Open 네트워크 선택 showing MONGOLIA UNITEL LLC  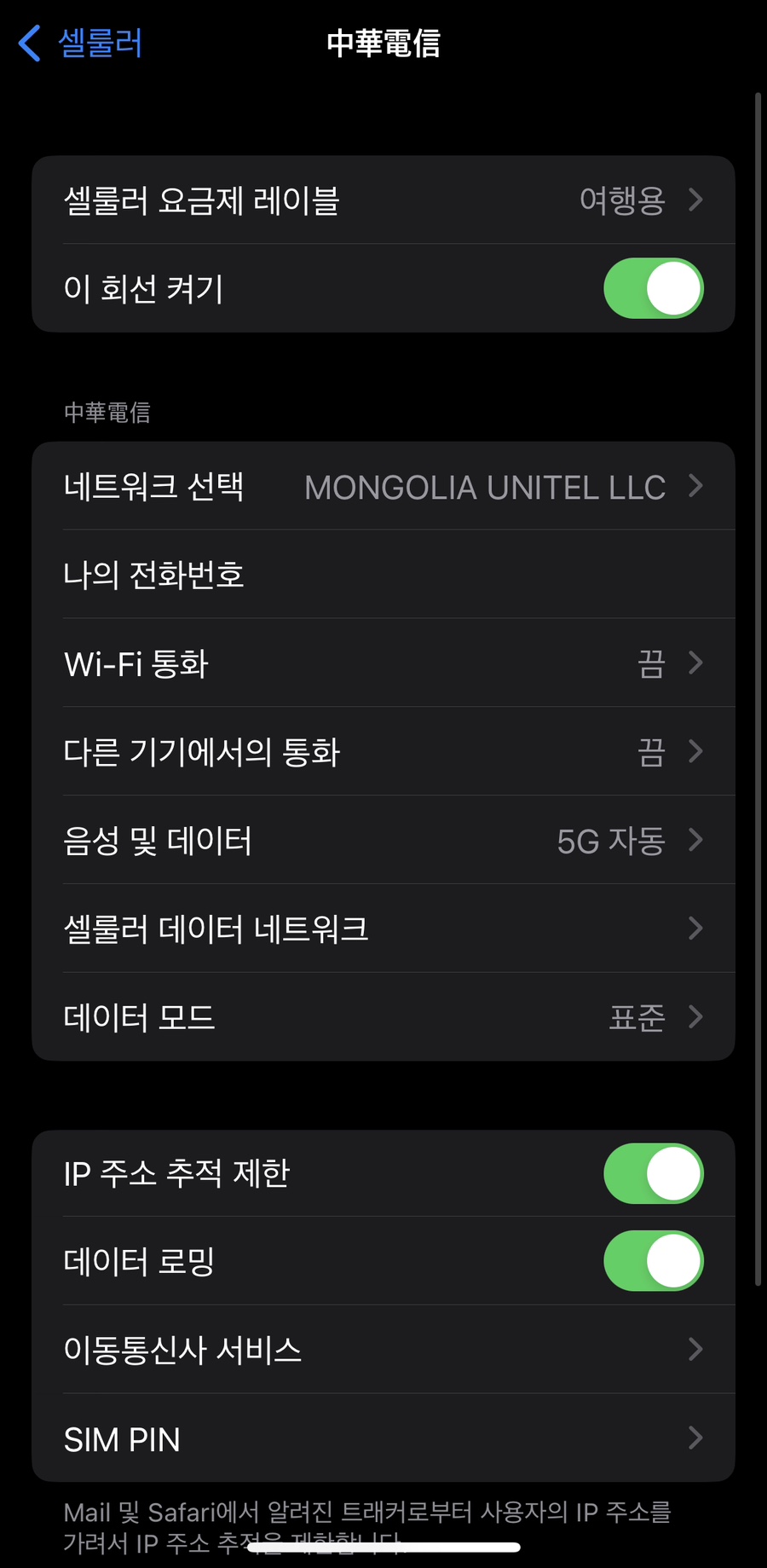click(x=383, y=486)
